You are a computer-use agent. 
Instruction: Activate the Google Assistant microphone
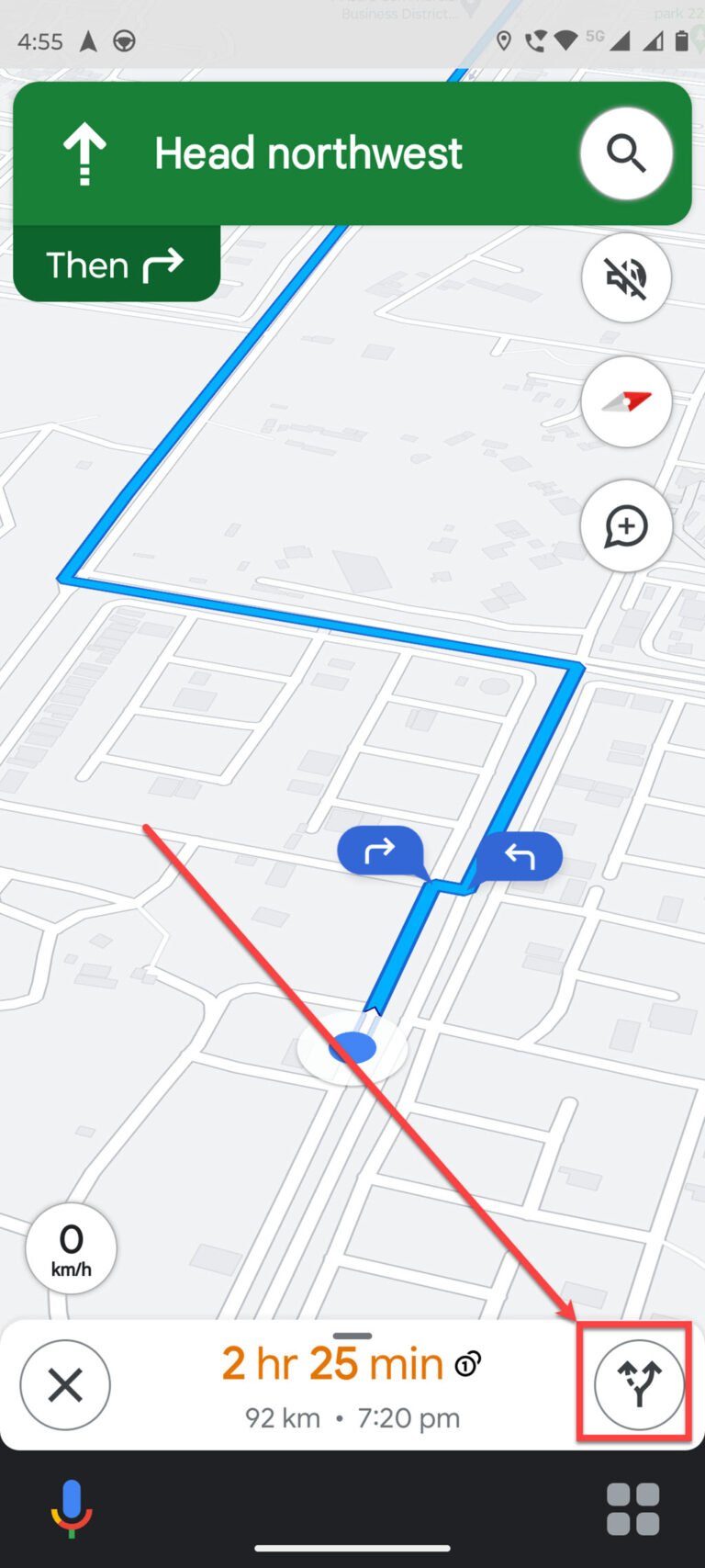(71, 1509)
